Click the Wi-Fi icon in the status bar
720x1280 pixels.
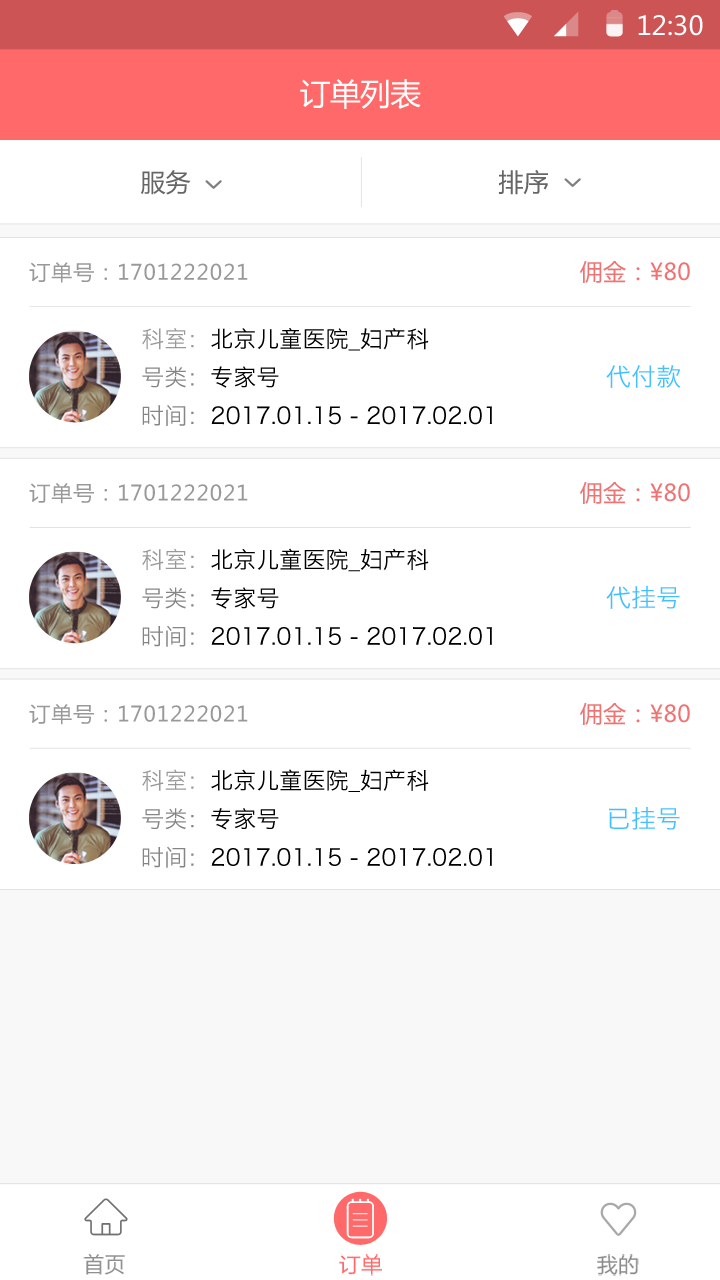517,24
